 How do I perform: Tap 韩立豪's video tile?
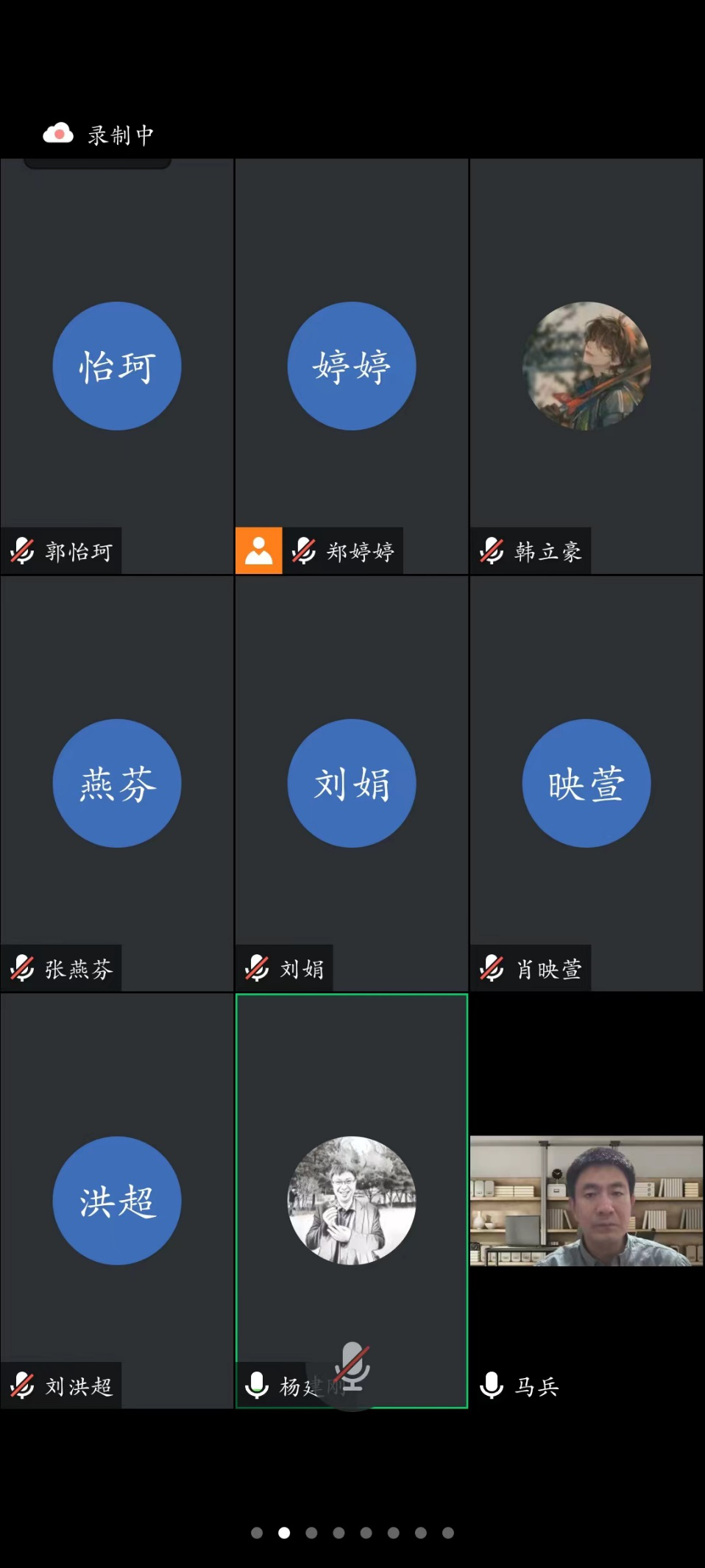click(587, 366)
